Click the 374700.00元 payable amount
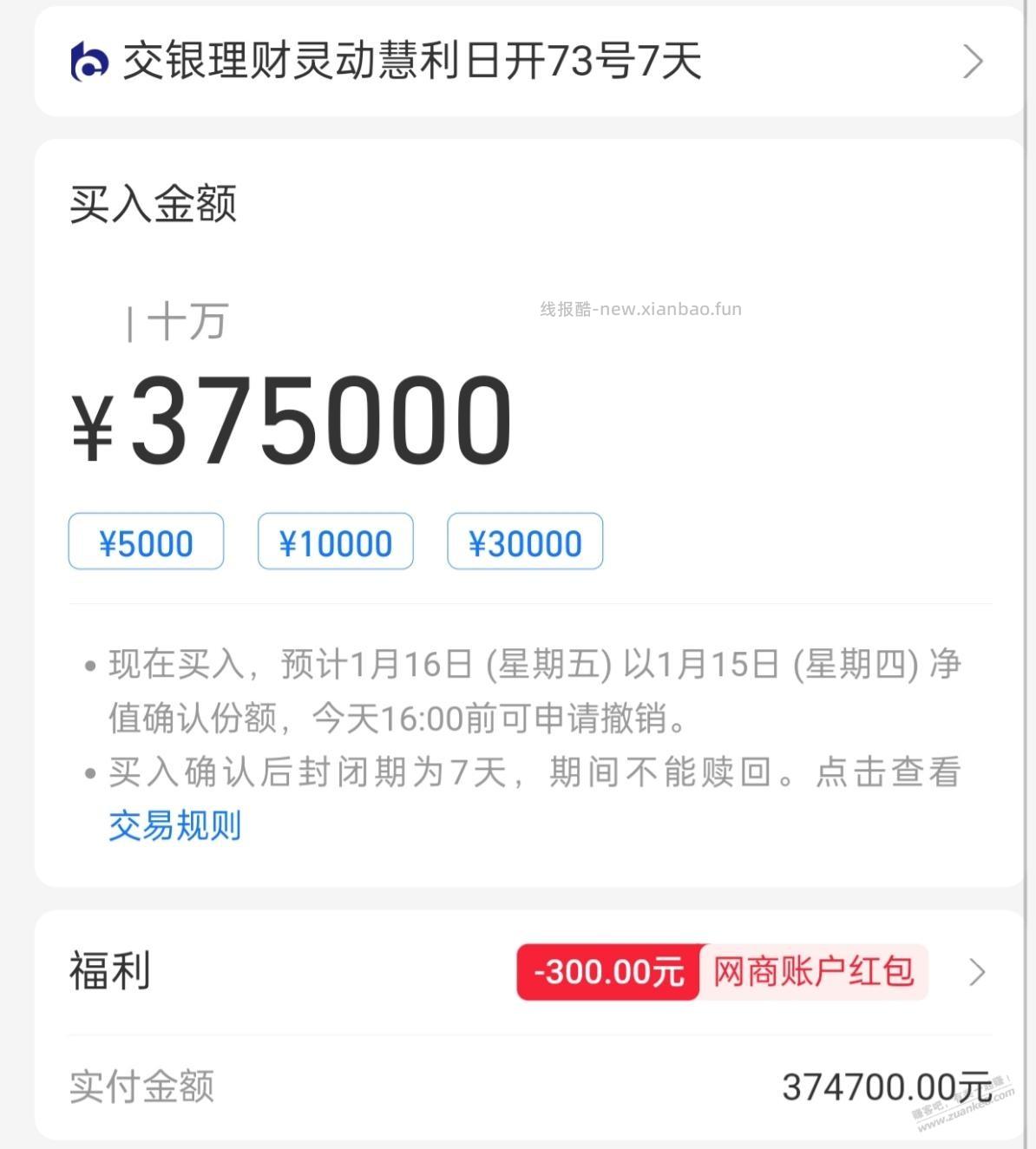This screenshot has height=1149, width=1036. tap(878, 1087)
